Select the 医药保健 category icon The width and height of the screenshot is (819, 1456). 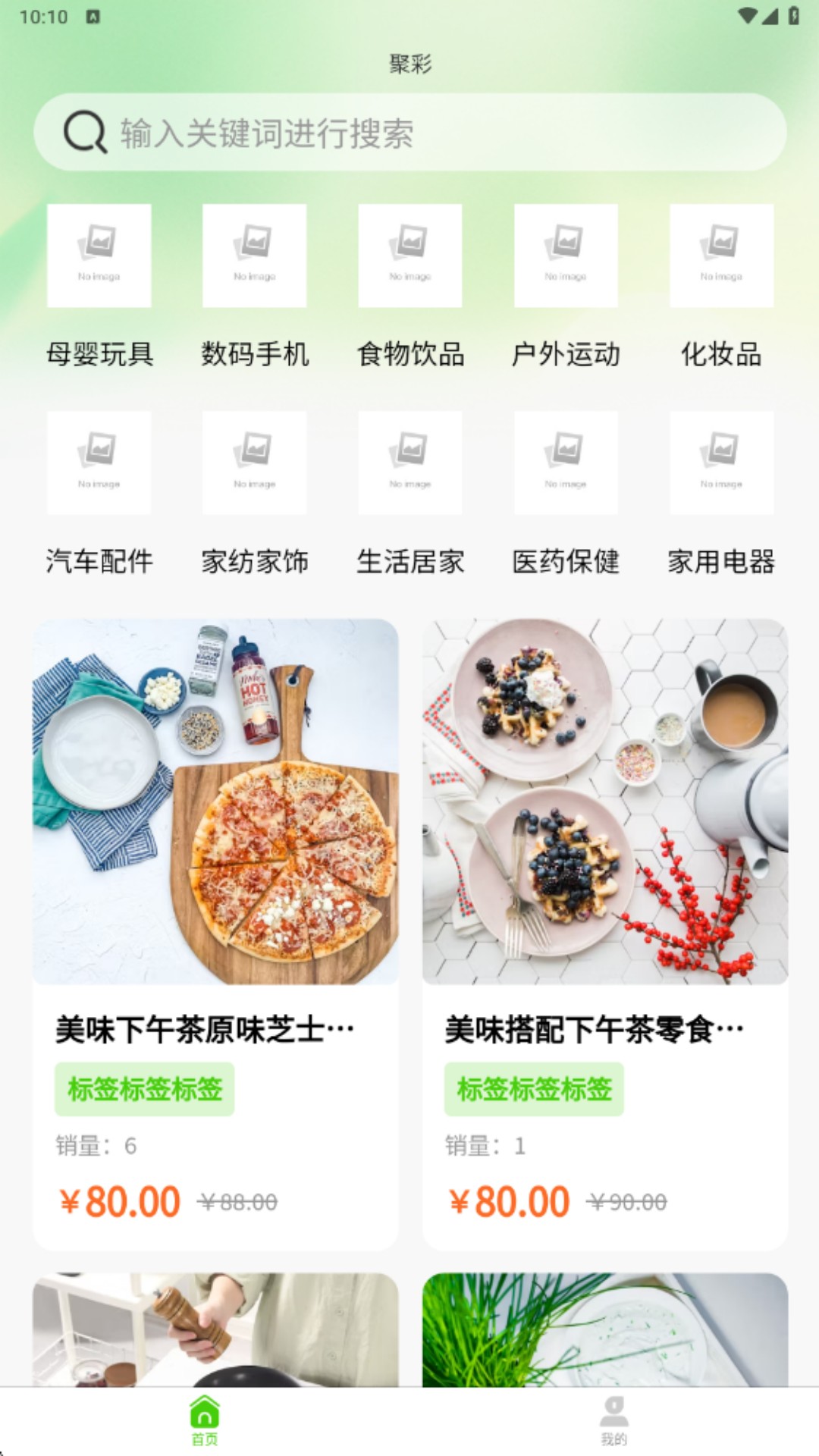pos(566,463)
